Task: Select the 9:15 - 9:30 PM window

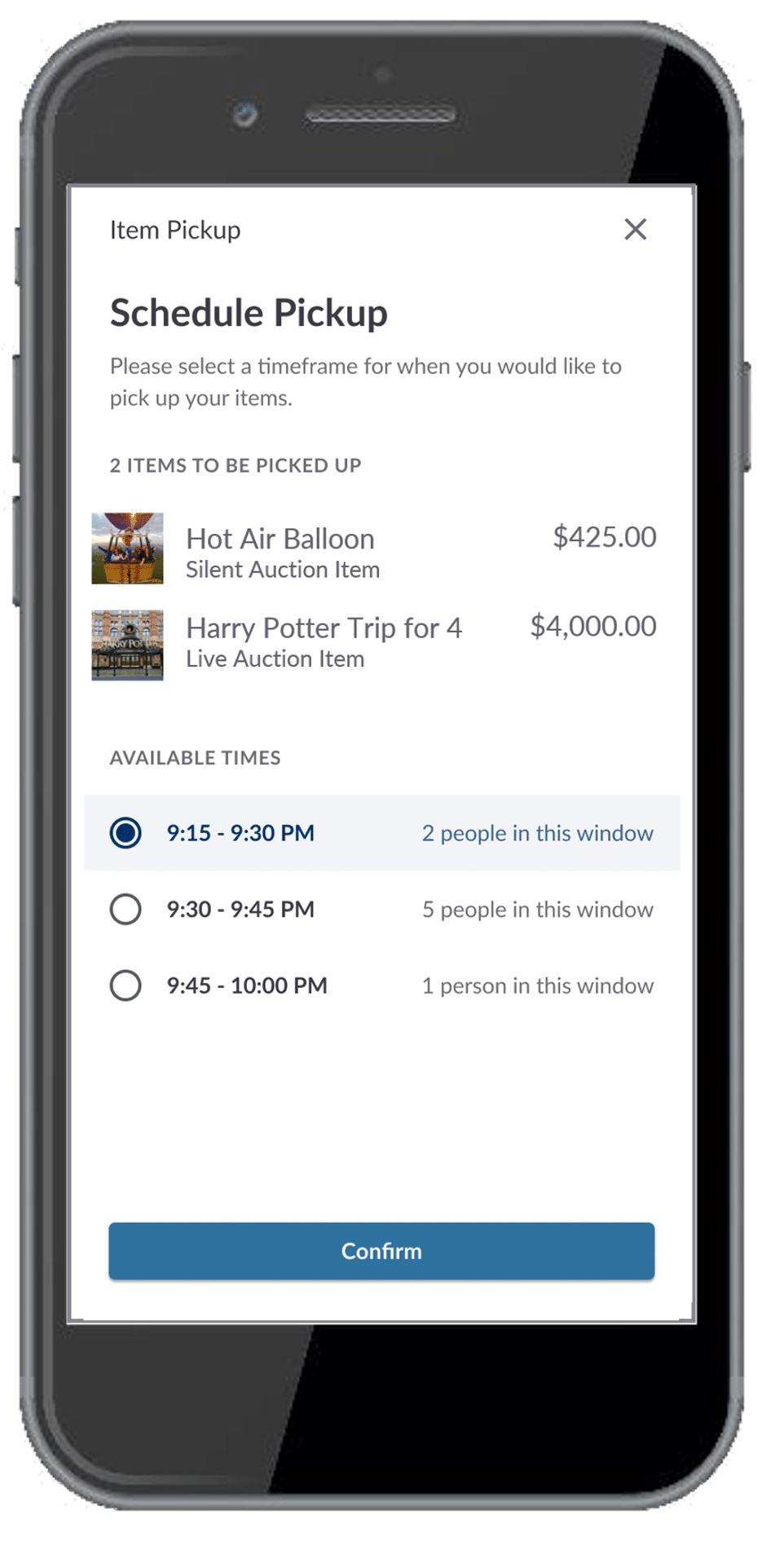Action: pos(126,833)
